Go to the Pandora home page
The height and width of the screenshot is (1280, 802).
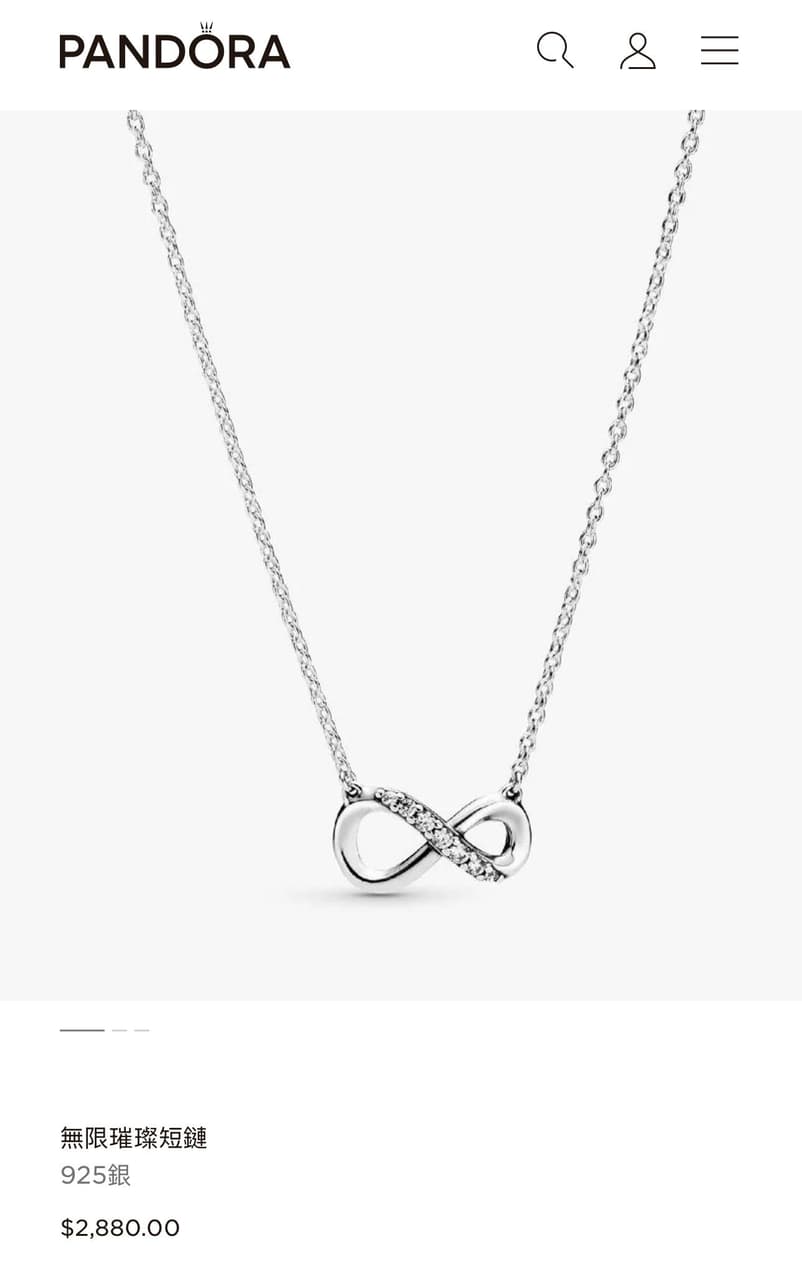point(175,50)
